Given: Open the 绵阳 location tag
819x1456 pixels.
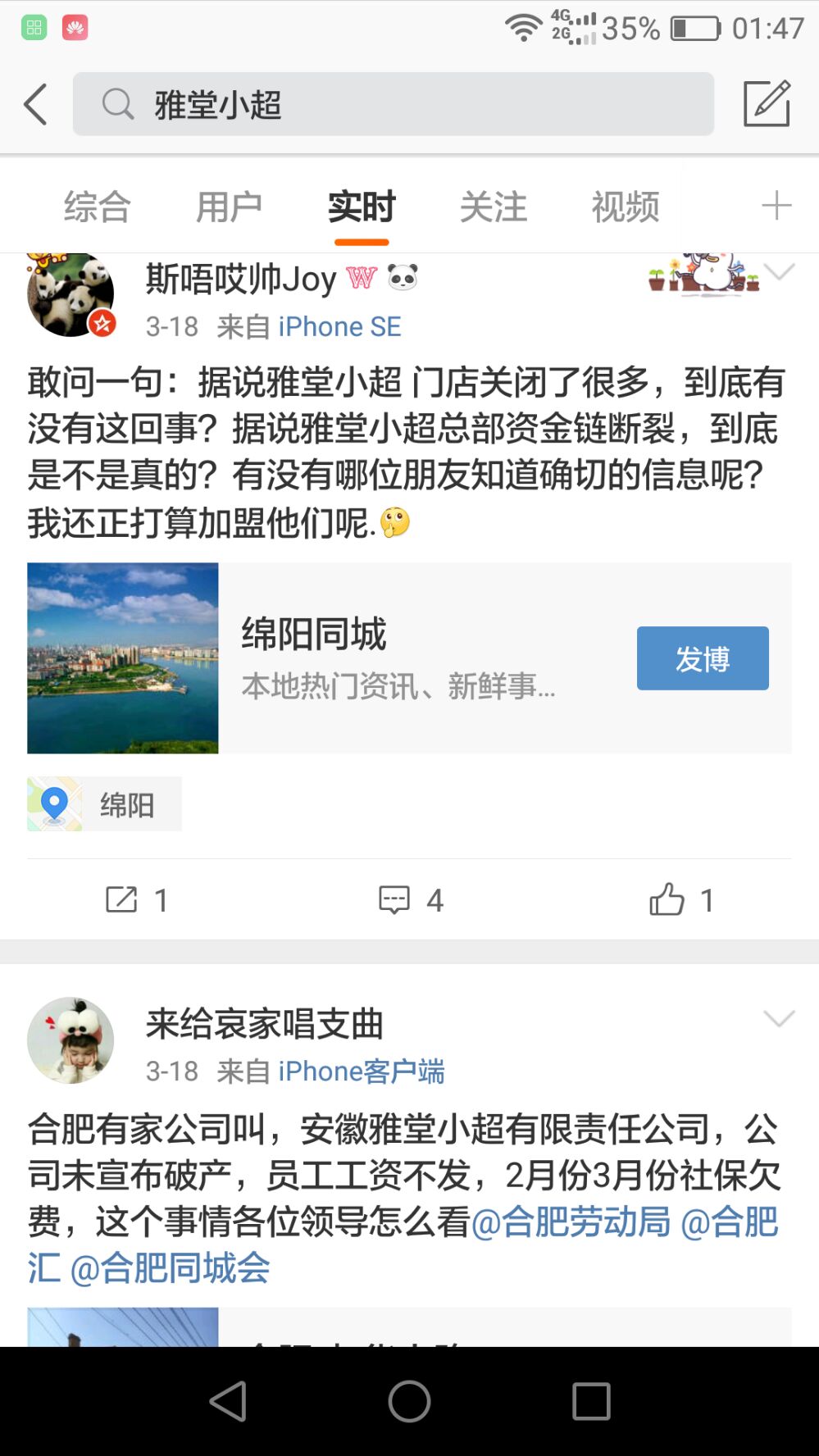Looking at the screenshot, I should [x=104, y=804].
